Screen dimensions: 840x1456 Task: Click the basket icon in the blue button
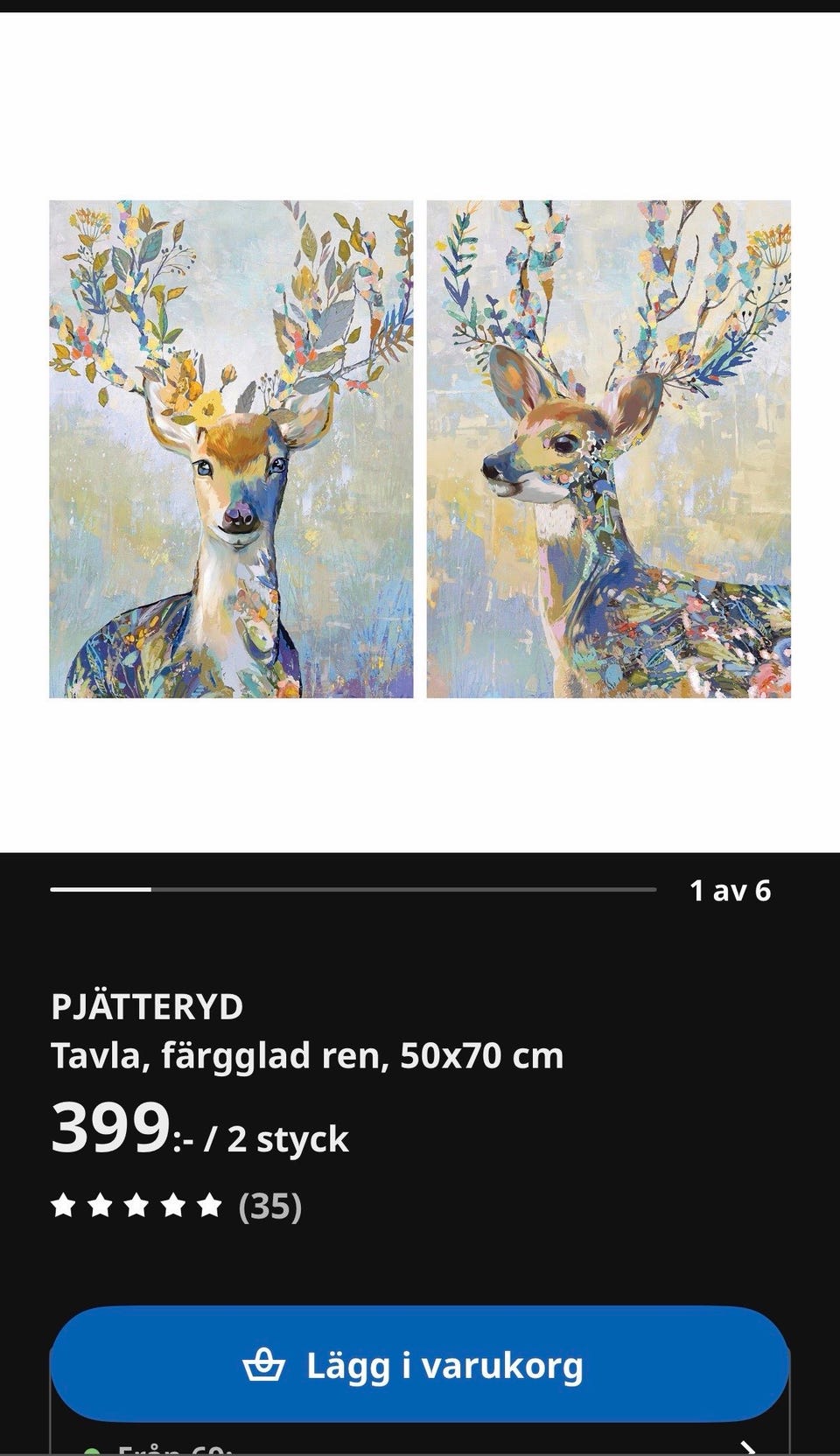coord(265,1362)
